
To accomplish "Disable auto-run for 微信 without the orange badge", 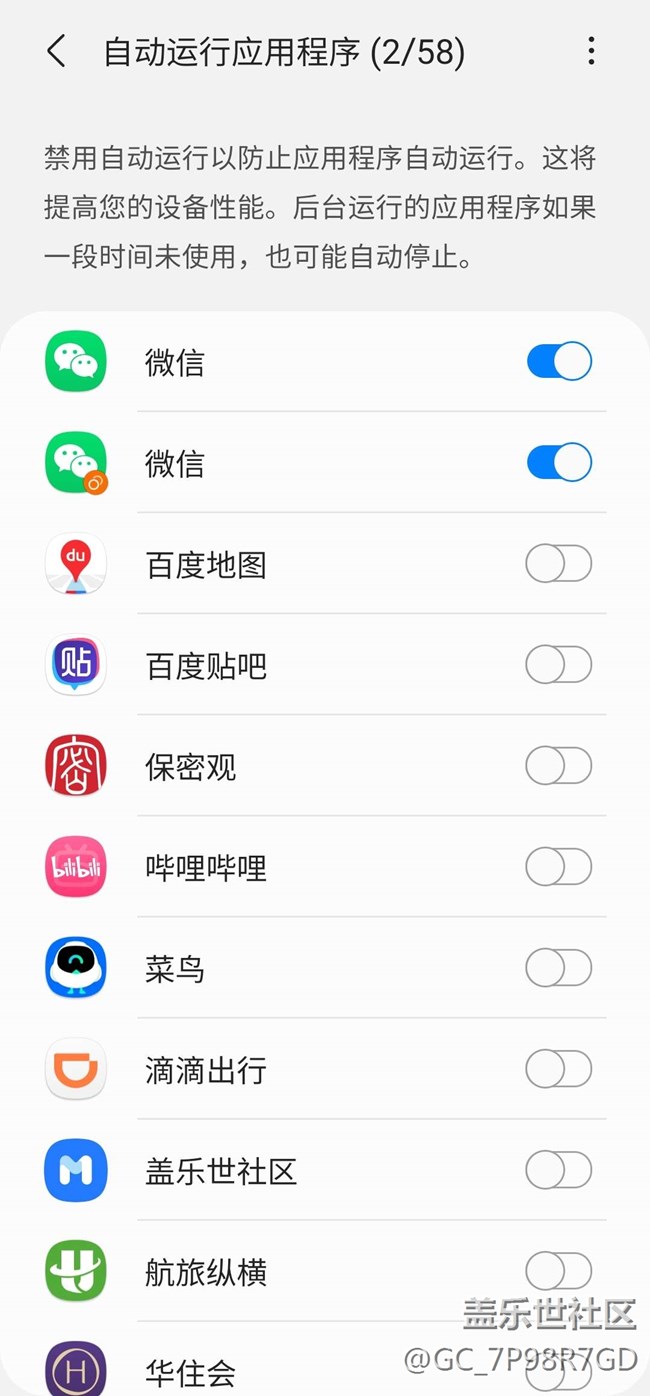I will click(x=559, y=362).
